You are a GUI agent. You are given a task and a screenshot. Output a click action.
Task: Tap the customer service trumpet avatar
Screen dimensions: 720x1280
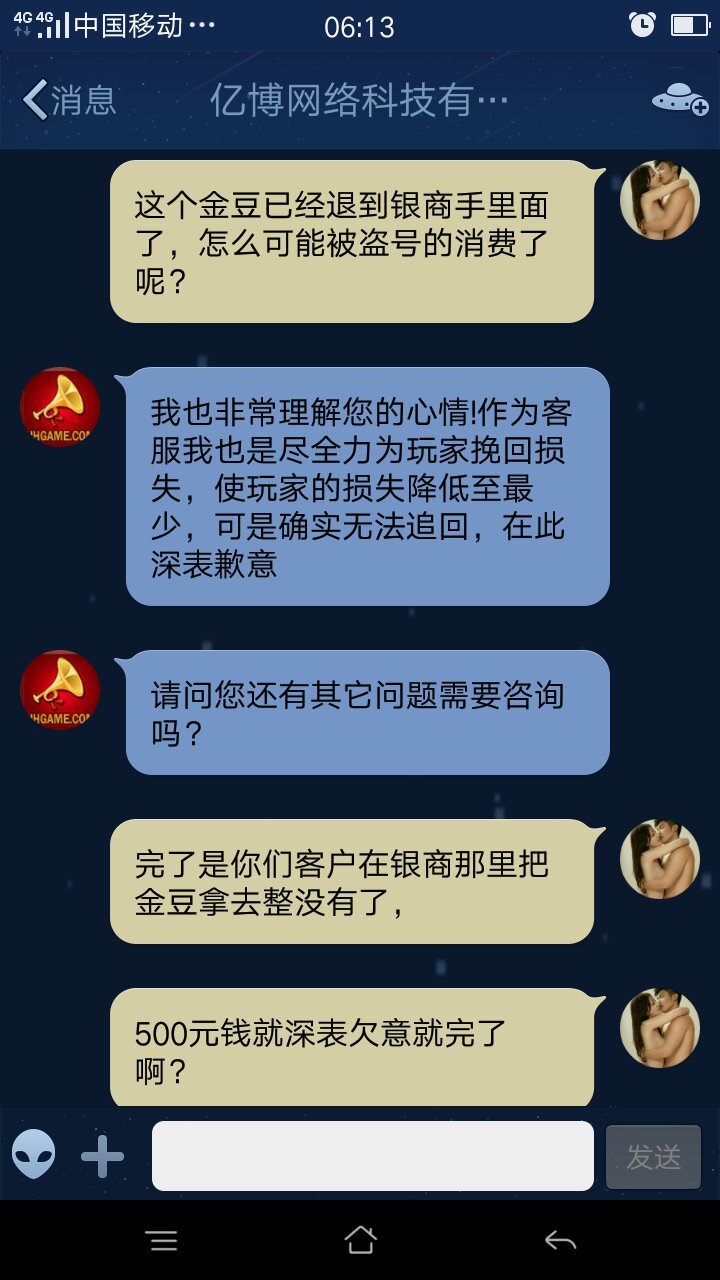click(x=58, y=405)
